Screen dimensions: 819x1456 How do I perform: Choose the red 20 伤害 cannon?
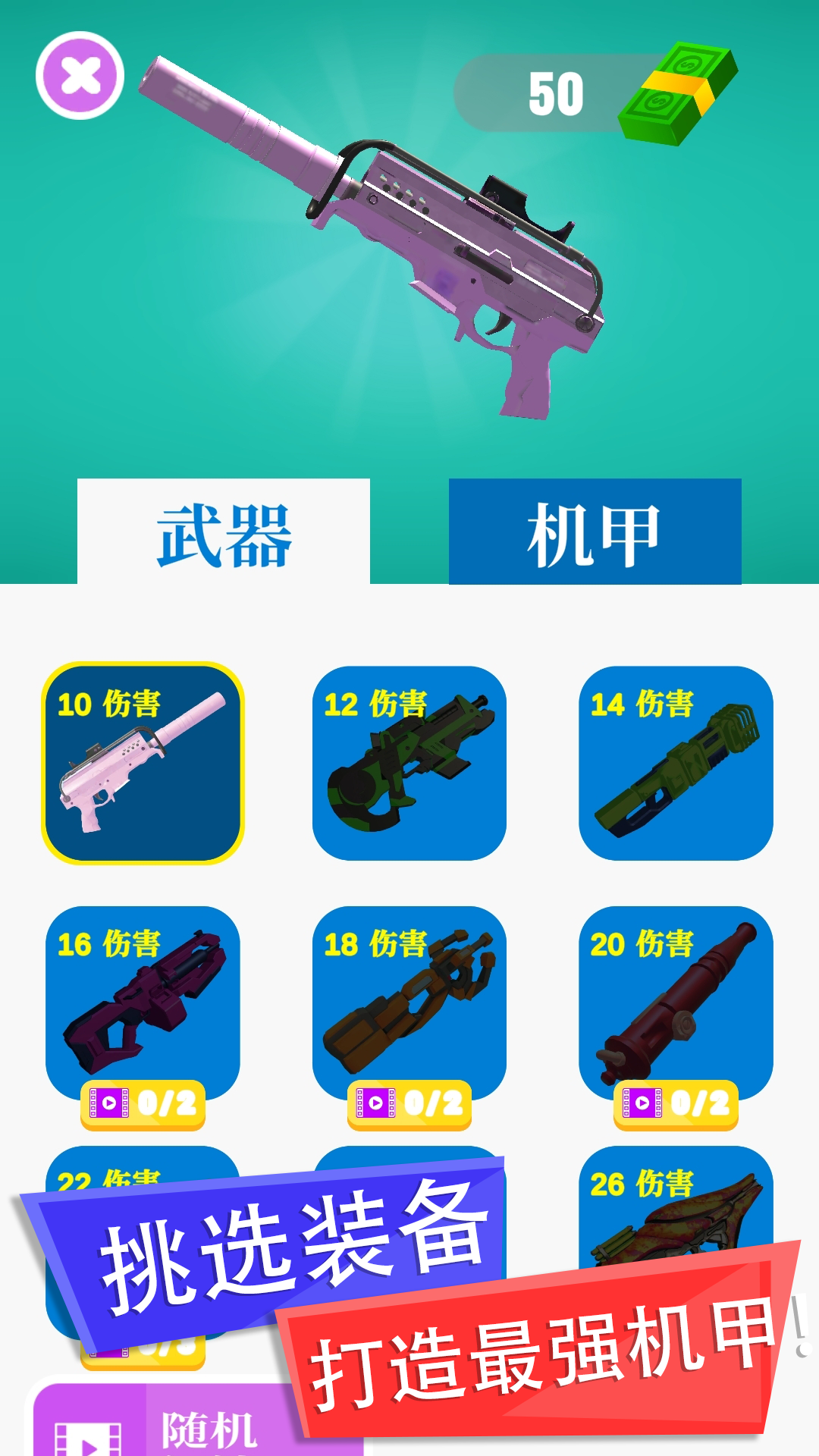pos(676,1003)
